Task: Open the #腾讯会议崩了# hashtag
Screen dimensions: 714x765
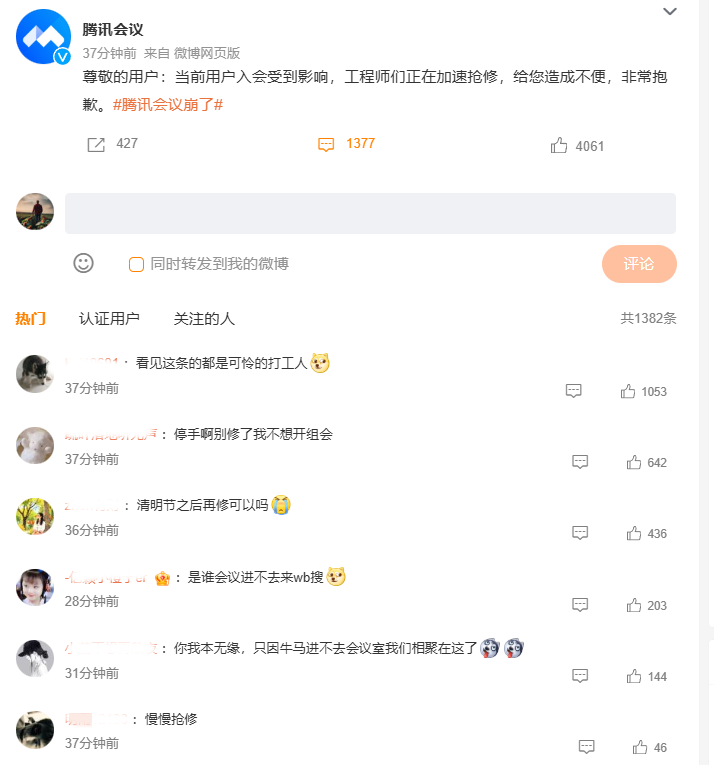Action: tap(168, 105)
